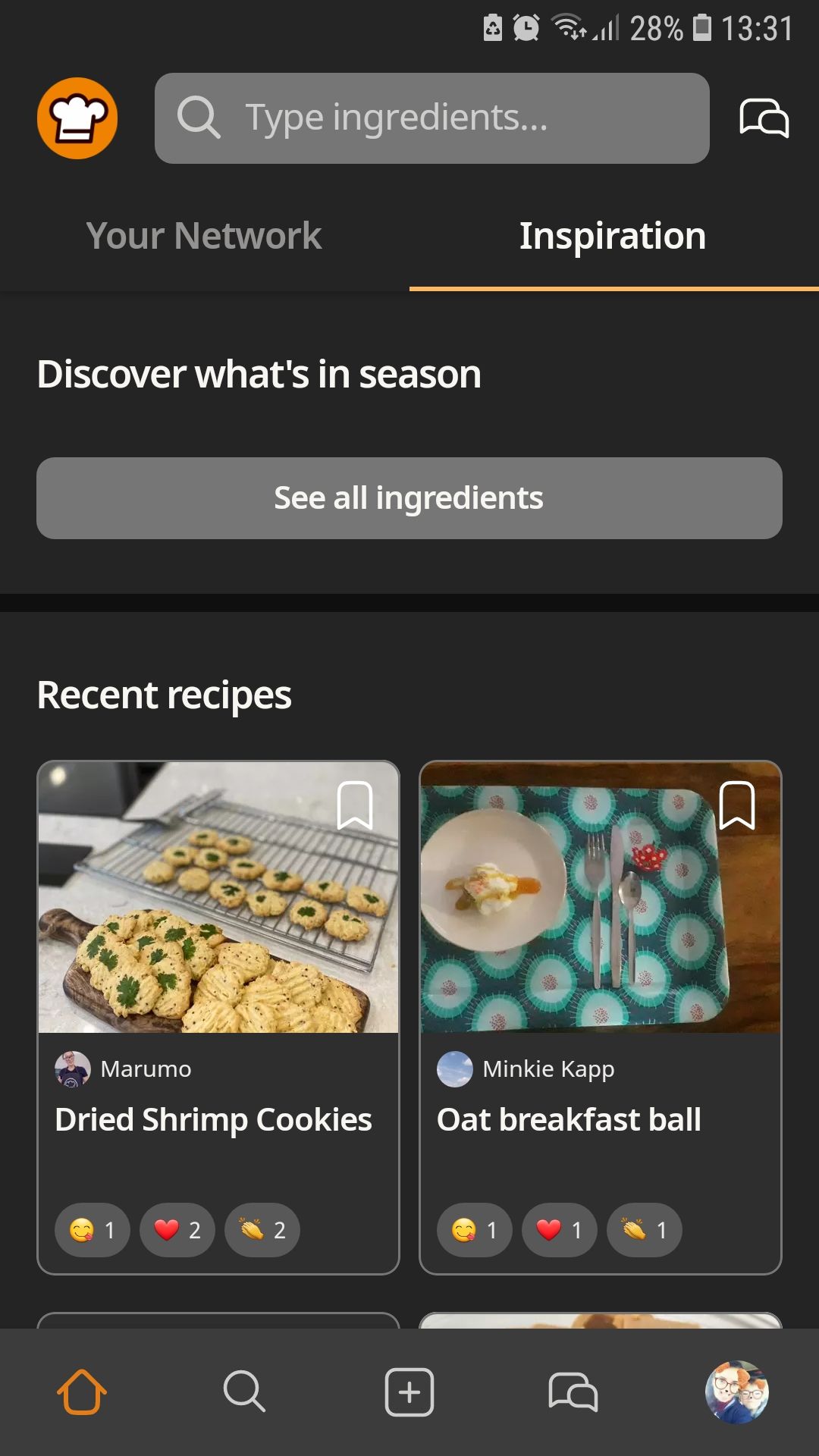The height and width of the screenshot is (1456, 819).
Task: Tap the chef hat profile logo
Action: click(77, 118)
